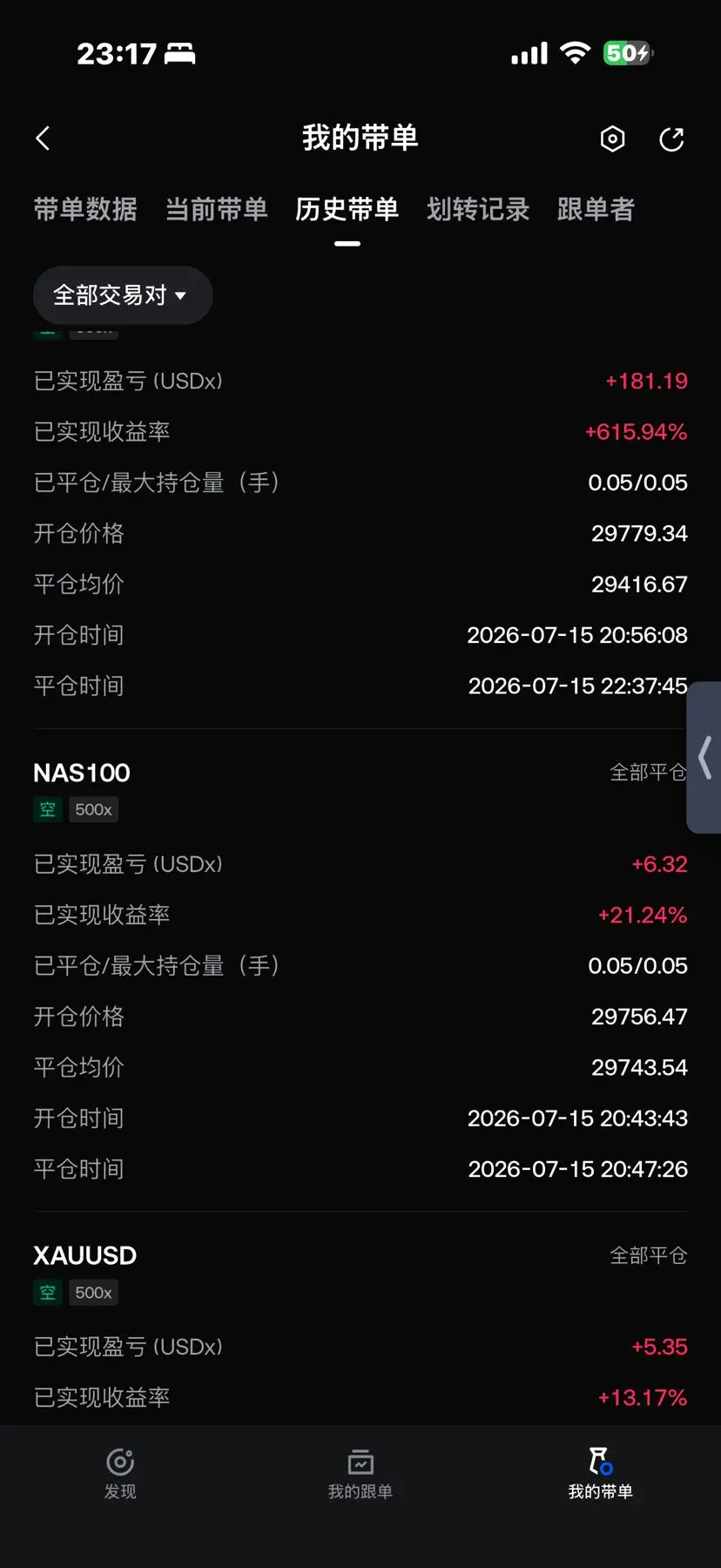Switch to the 跟单者 tab
Image resolution: width=721 pixels, height=1568 pixels.
596,209
